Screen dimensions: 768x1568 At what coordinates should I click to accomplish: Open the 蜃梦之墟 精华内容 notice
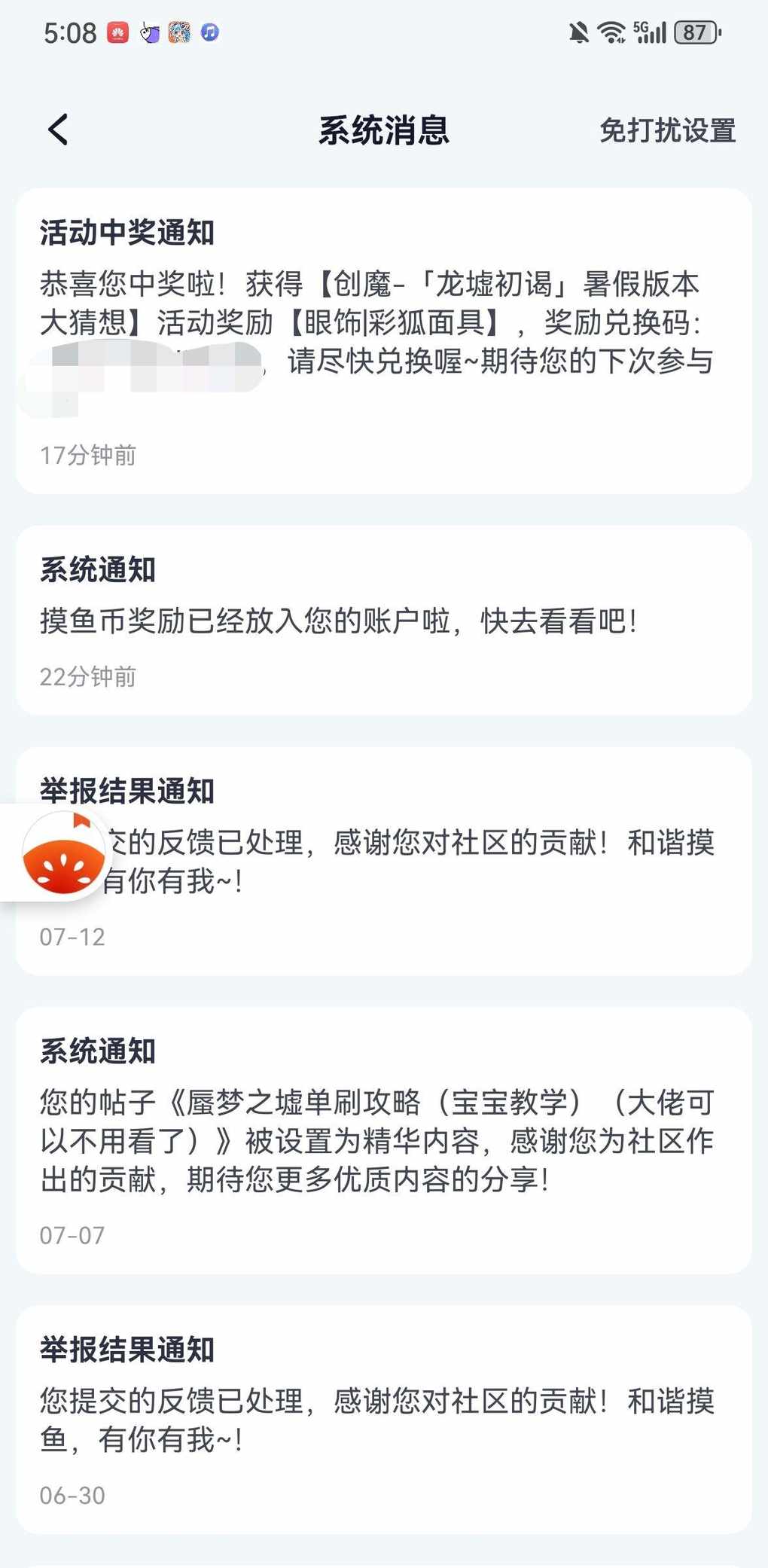(384, 1141)
